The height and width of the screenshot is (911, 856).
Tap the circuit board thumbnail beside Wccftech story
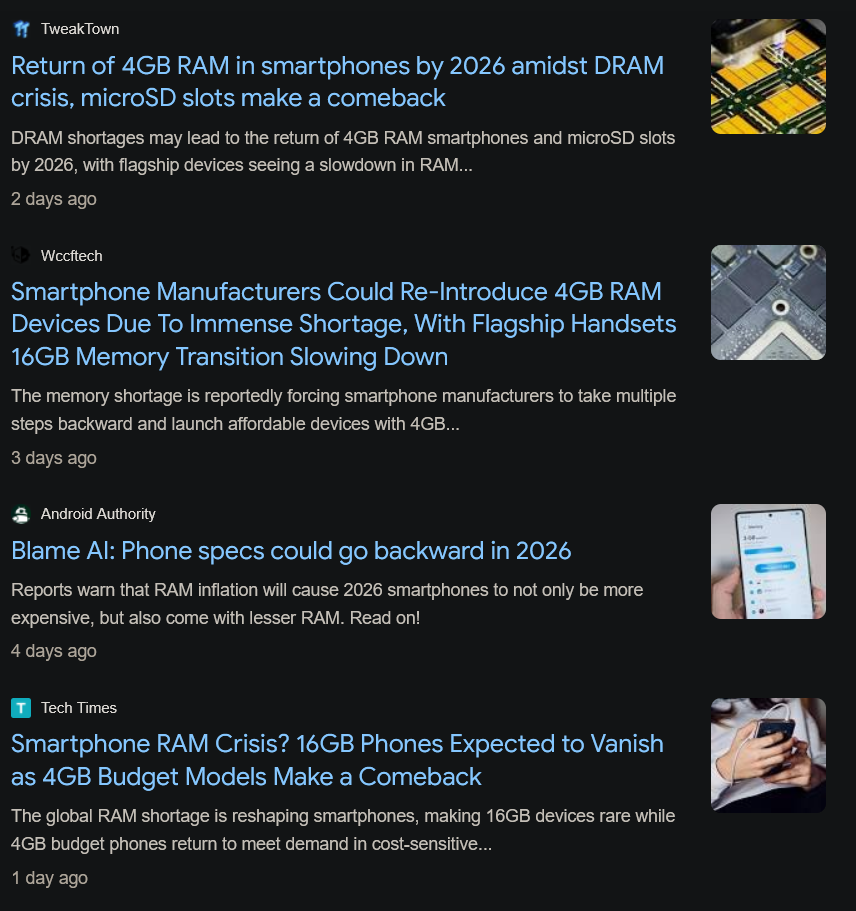pyautogui.click(x=768, y=303)
